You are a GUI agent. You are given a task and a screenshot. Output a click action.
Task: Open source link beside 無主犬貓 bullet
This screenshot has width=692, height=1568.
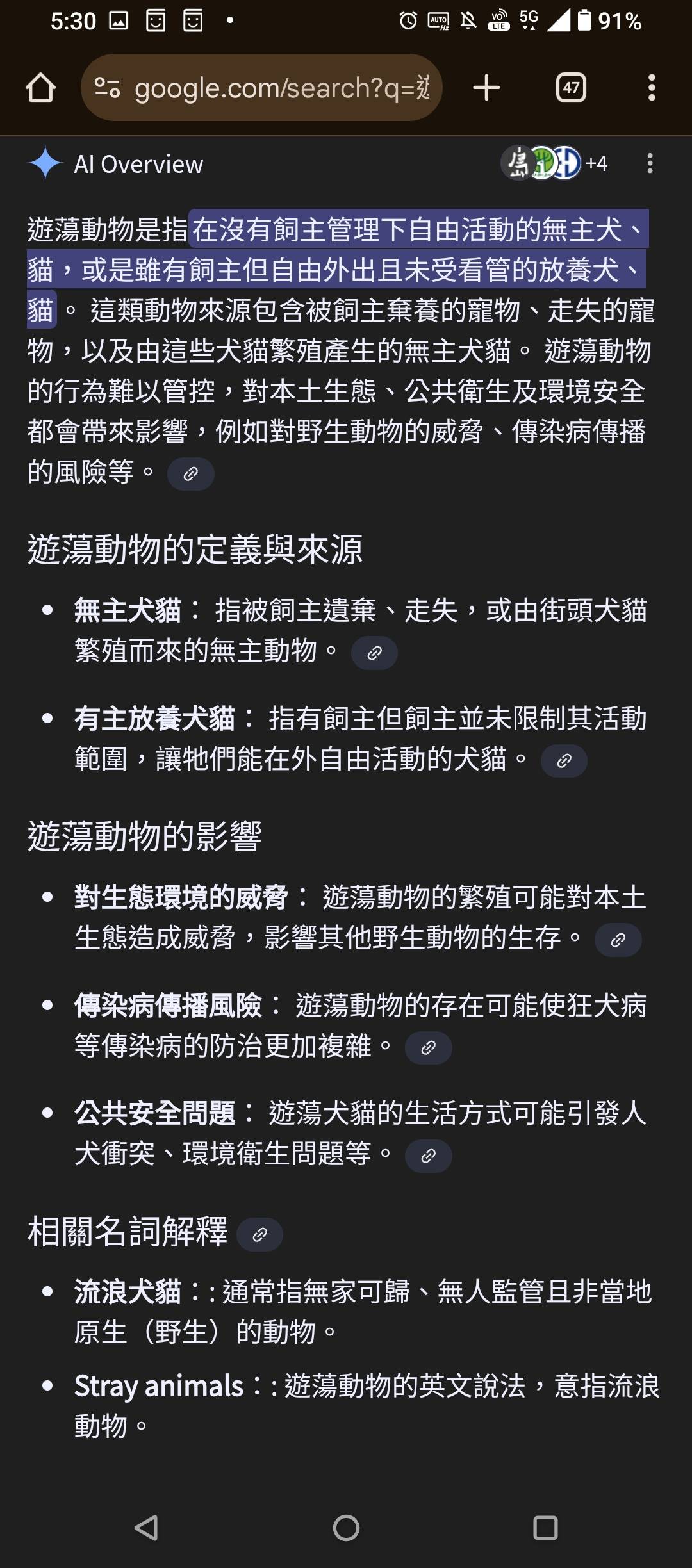click(x=375, y=653)
